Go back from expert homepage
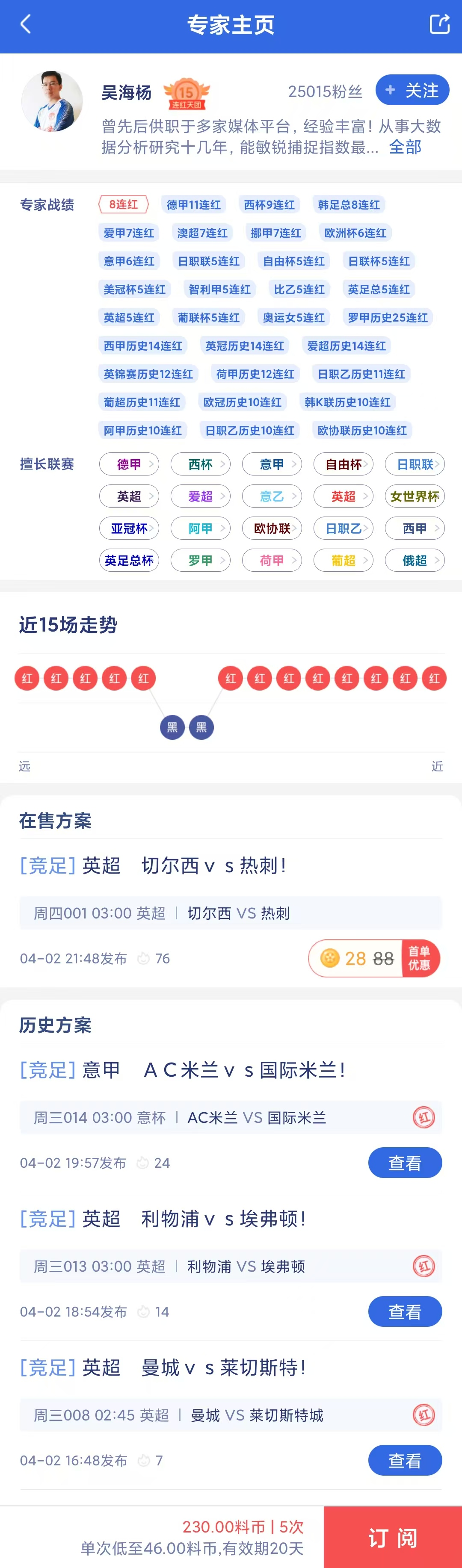The width and height of the screenshot is (462, 1568). click(x=26, y=25)
